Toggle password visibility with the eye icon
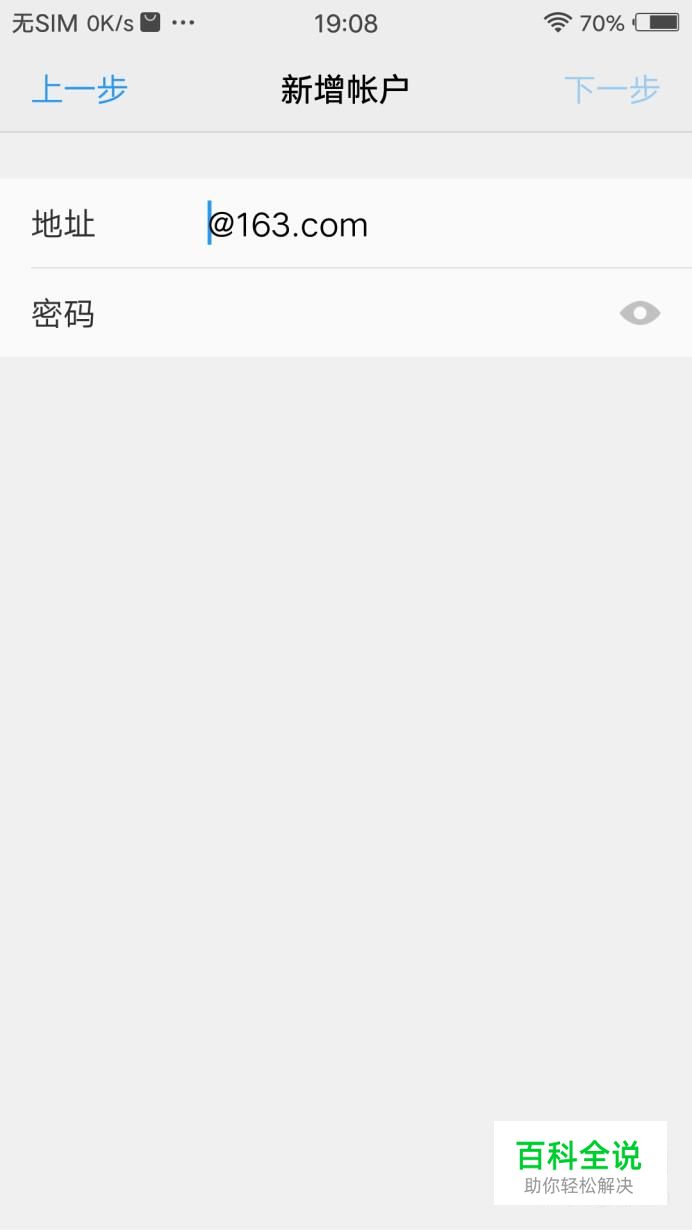 640,314
